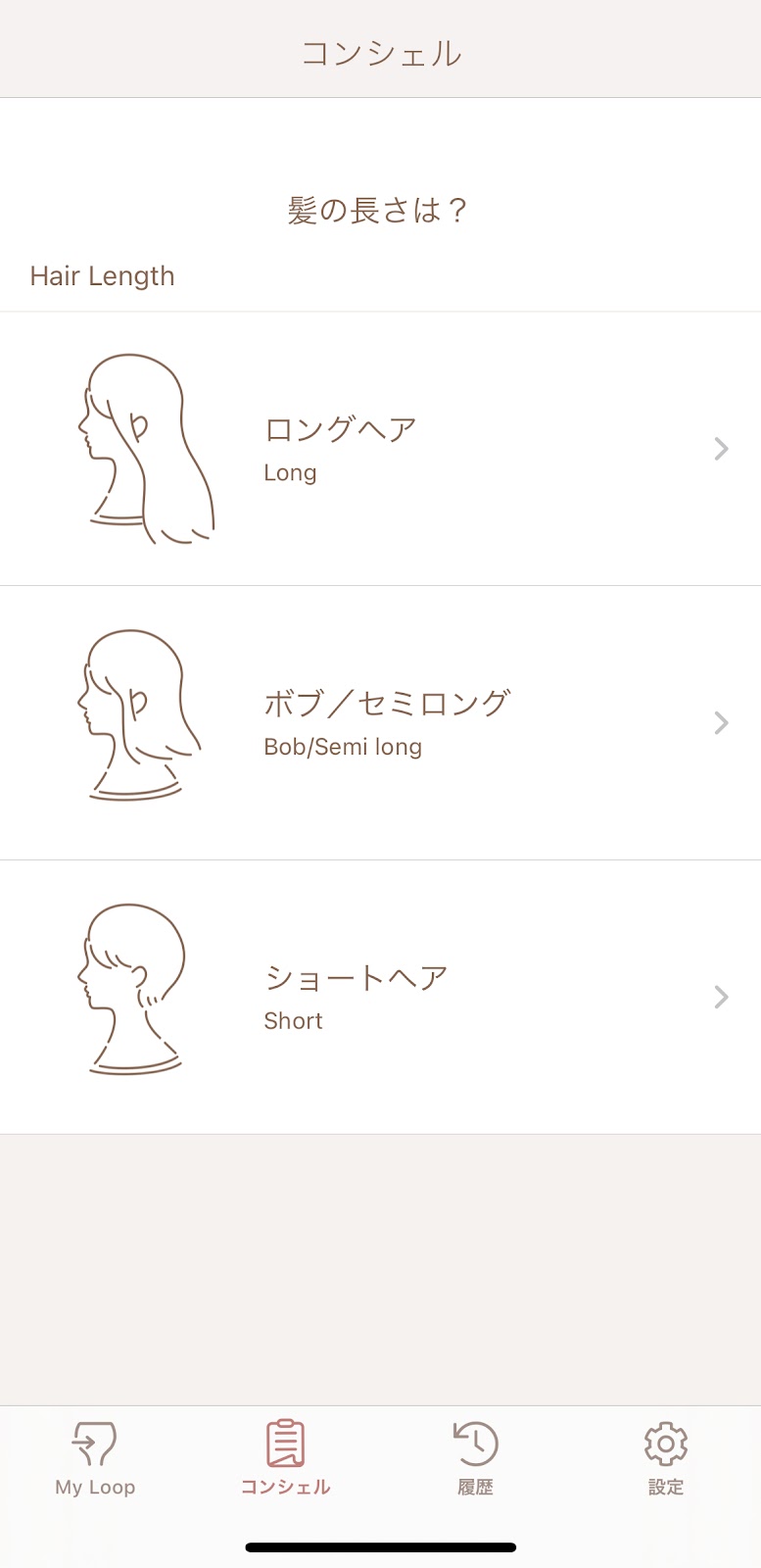761x1568 pixels.
Task: Open the コンシェル tab
Action: 285,1458
